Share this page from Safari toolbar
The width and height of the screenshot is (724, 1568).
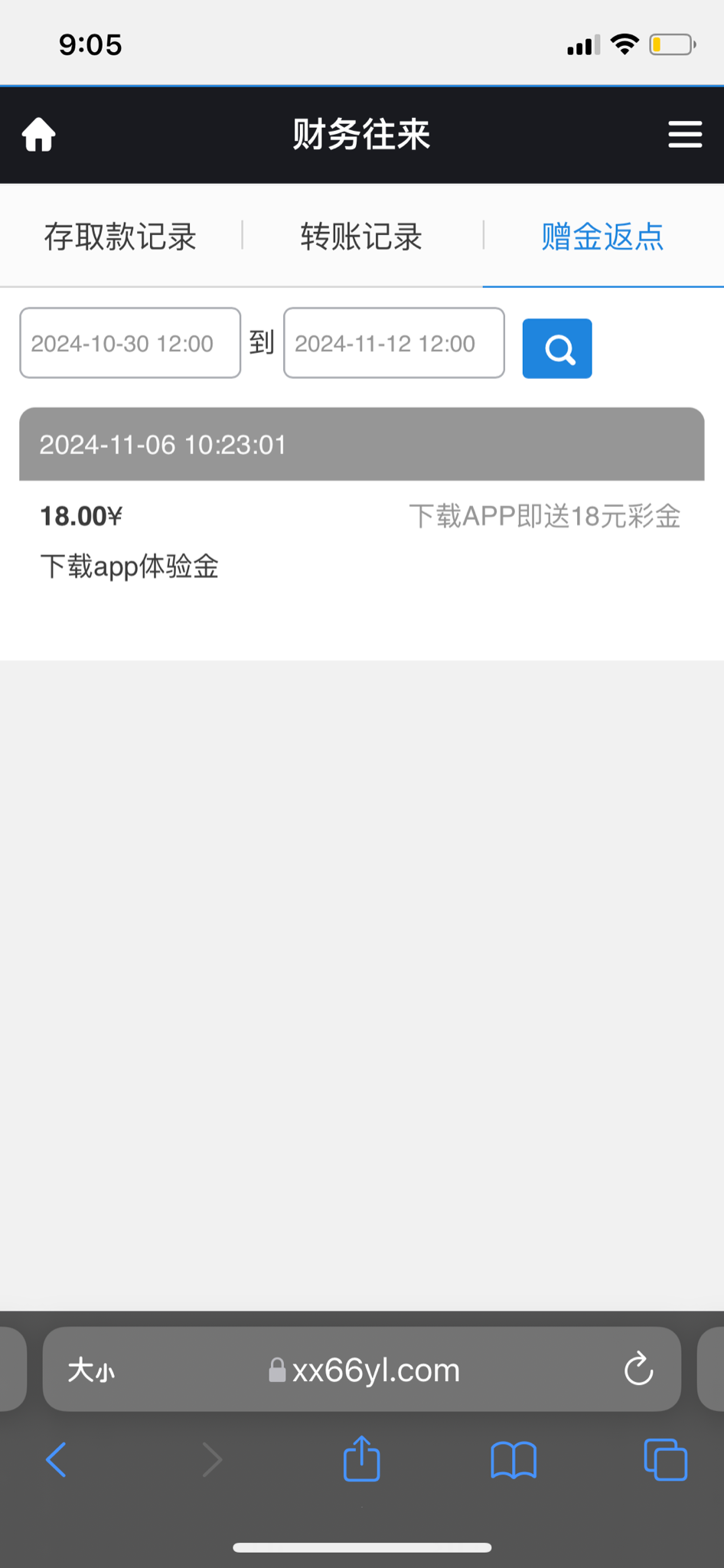[x=361, y=1459]
